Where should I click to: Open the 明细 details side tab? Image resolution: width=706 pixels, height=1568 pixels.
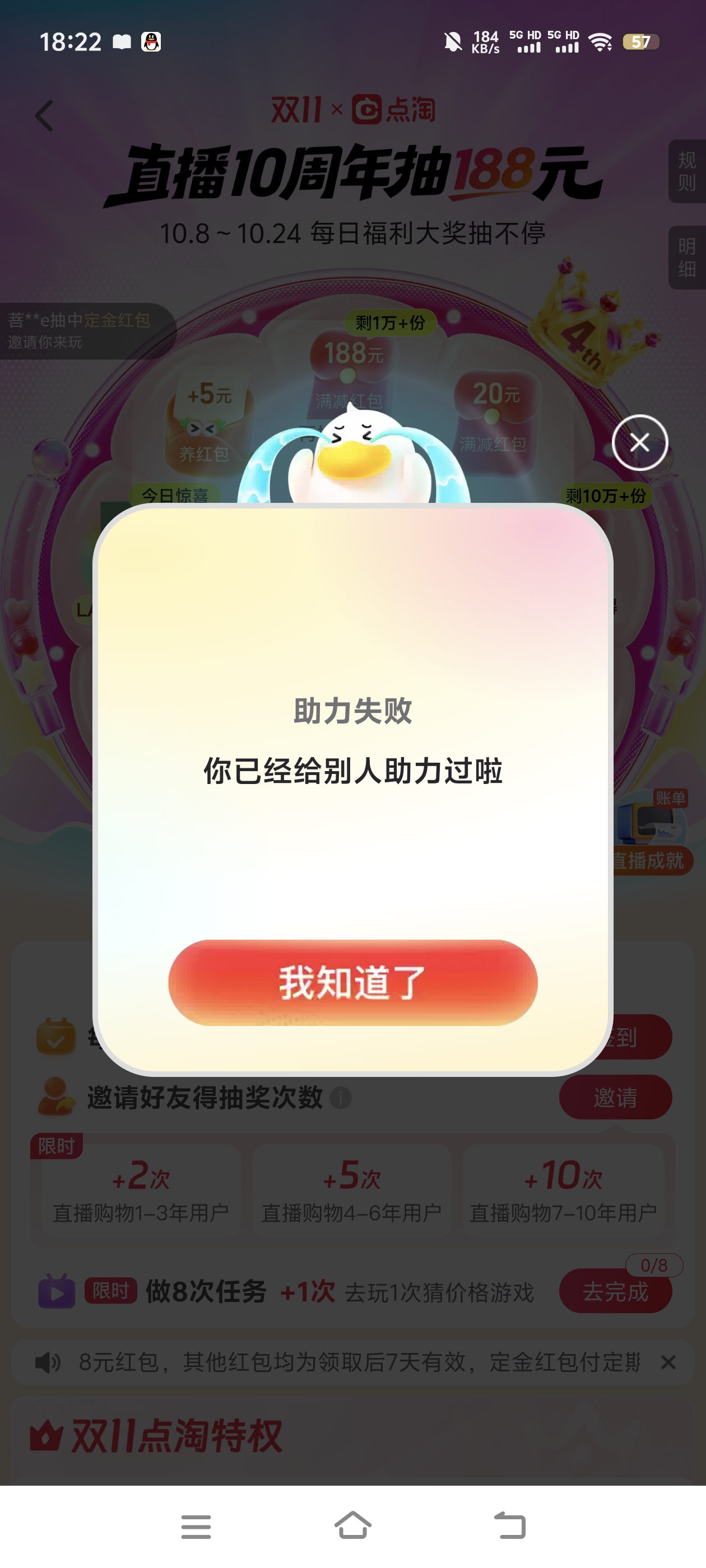pyautogui.click(x=686, y=258)
